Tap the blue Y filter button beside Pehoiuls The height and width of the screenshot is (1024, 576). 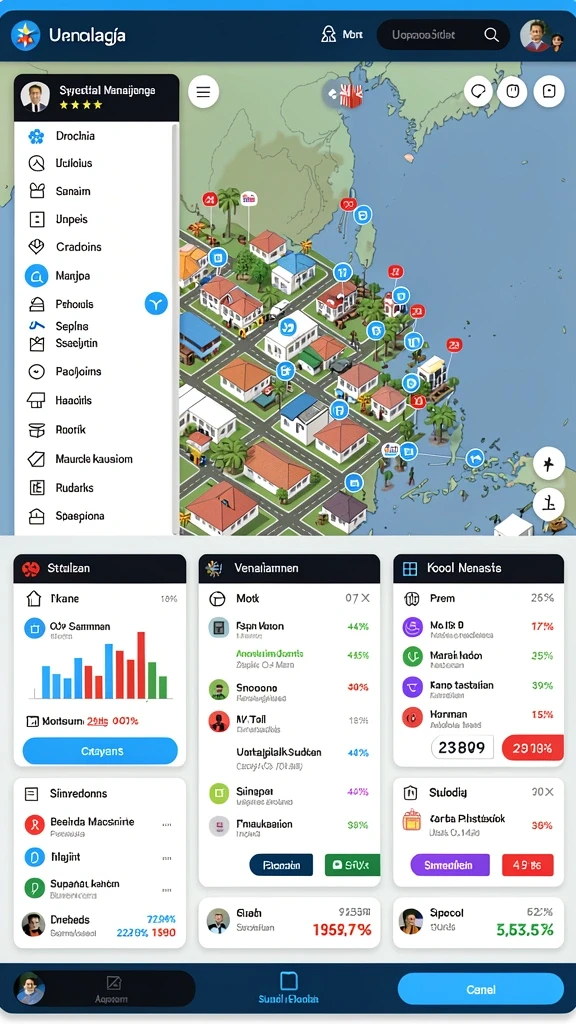[x=156, y=304]
